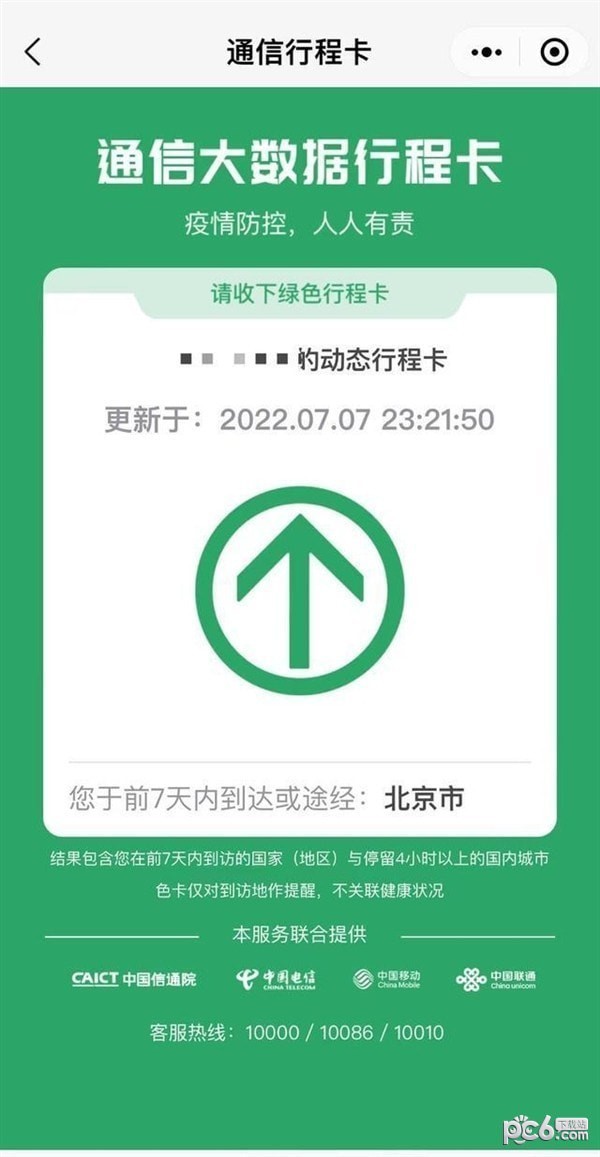
Task: Close the mini program with the circle button
Action: click(554, 52)
